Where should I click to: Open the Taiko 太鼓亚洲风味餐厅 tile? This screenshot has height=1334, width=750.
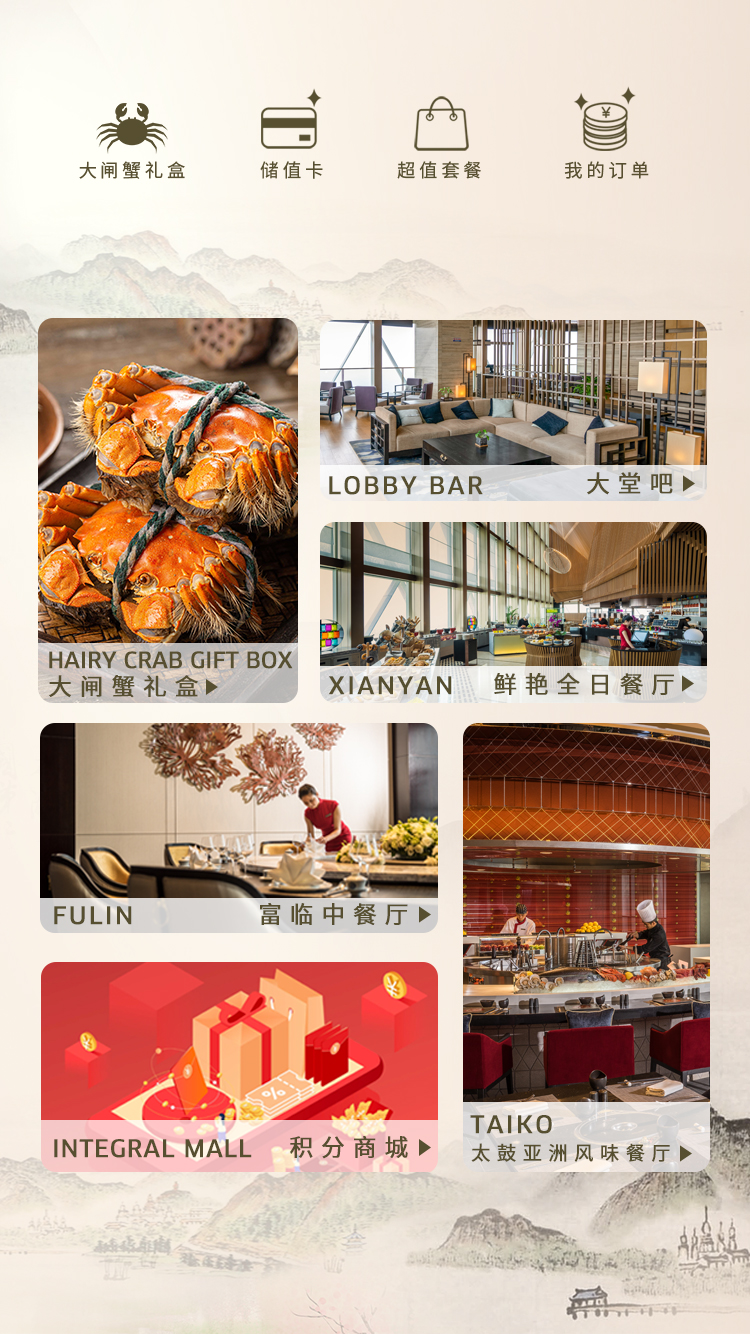click(x=586, y=946)
